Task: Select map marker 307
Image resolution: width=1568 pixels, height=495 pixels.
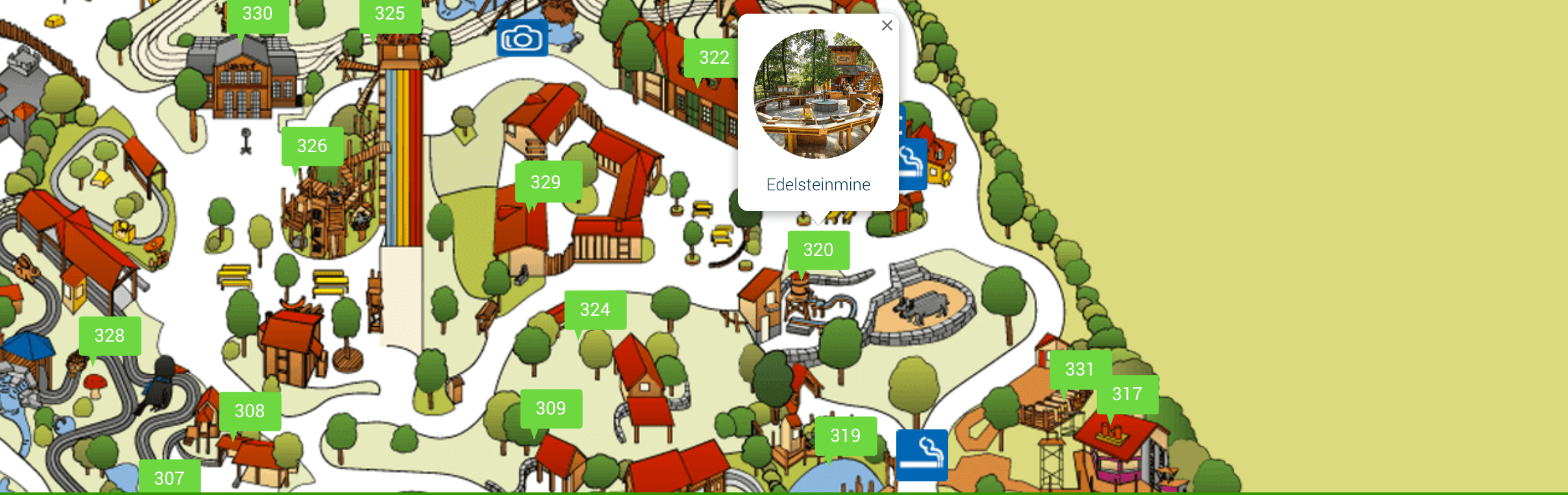Action: pos(169,479)
